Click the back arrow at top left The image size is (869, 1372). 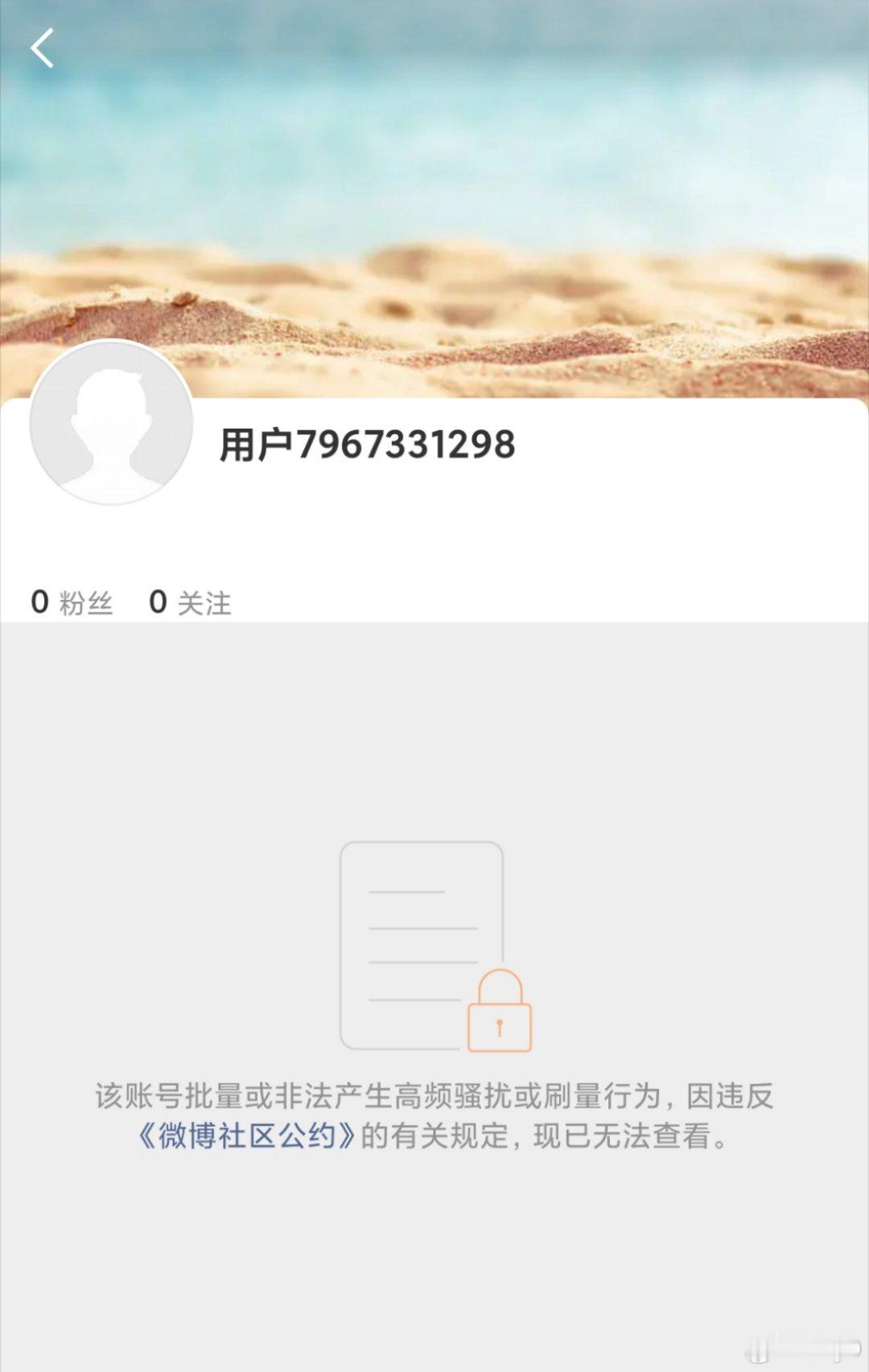click(44, 47)
